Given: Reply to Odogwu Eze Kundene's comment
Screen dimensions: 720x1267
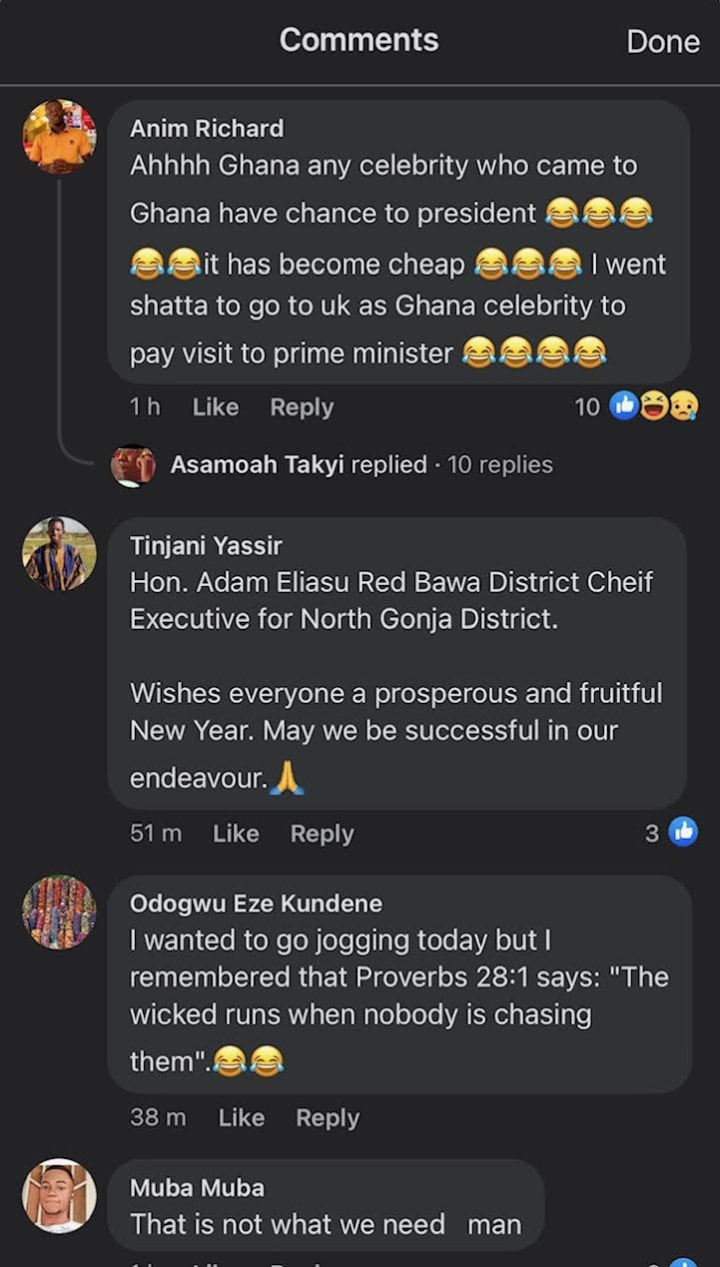Looking at the screenshot, I should (327, 1117).
